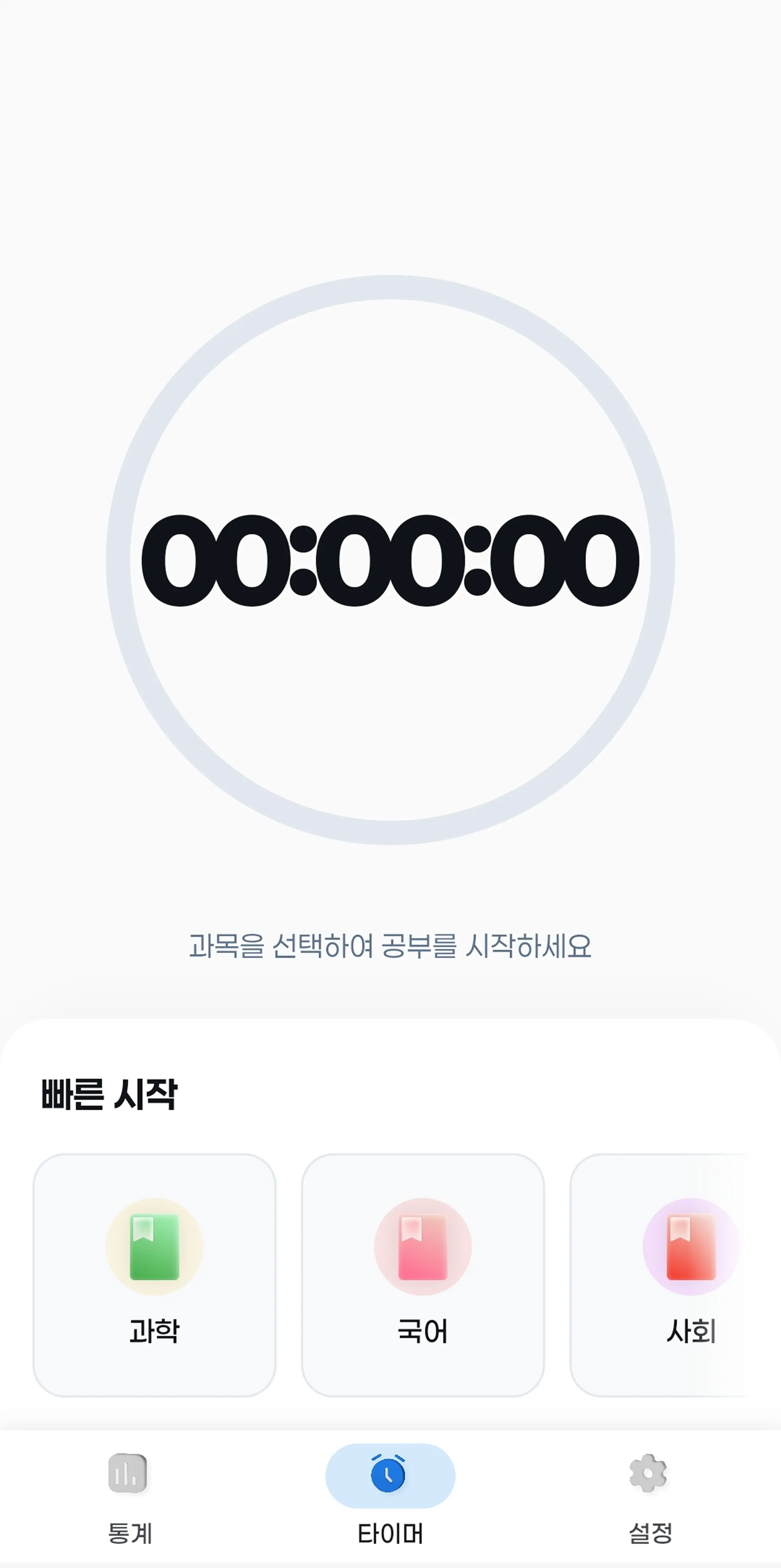Screen dimensions: 781x1568
Task: Switch to the 통계 tab
Action: pyautogui.click(x=129, y=1497)
